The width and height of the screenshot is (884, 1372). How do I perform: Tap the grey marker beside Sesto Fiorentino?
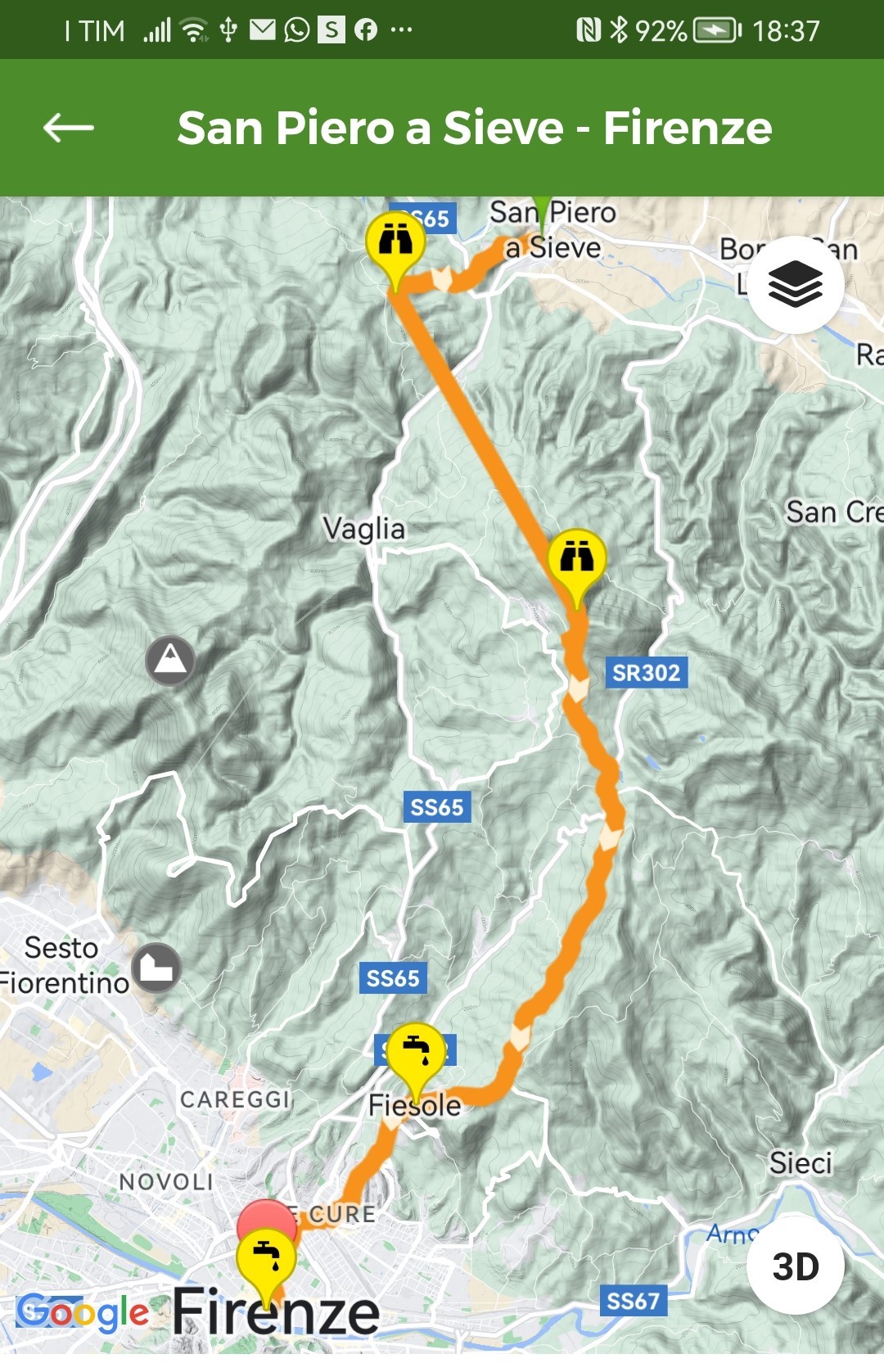pos(156,968)
